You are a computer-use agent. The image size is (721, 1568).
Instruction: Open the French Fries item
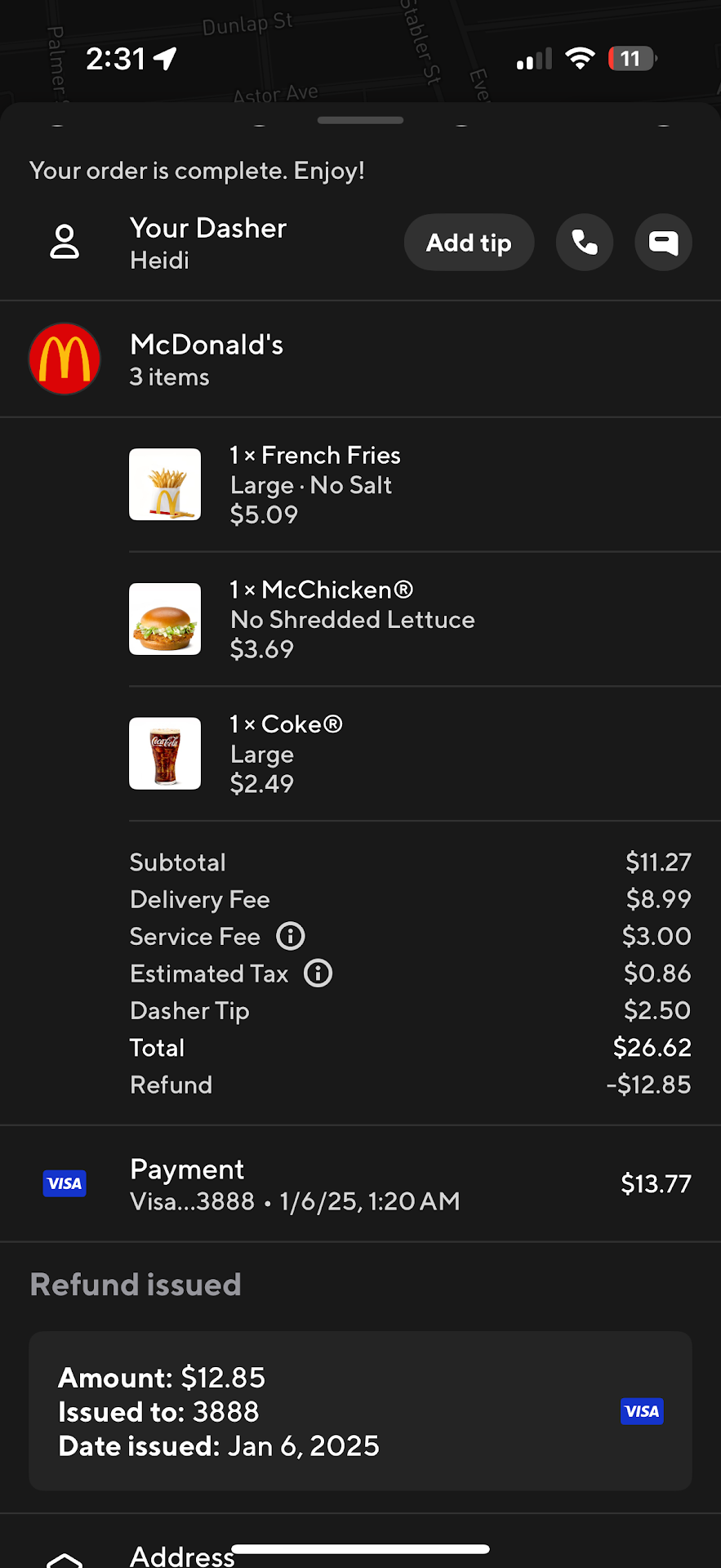coord(315,484)
